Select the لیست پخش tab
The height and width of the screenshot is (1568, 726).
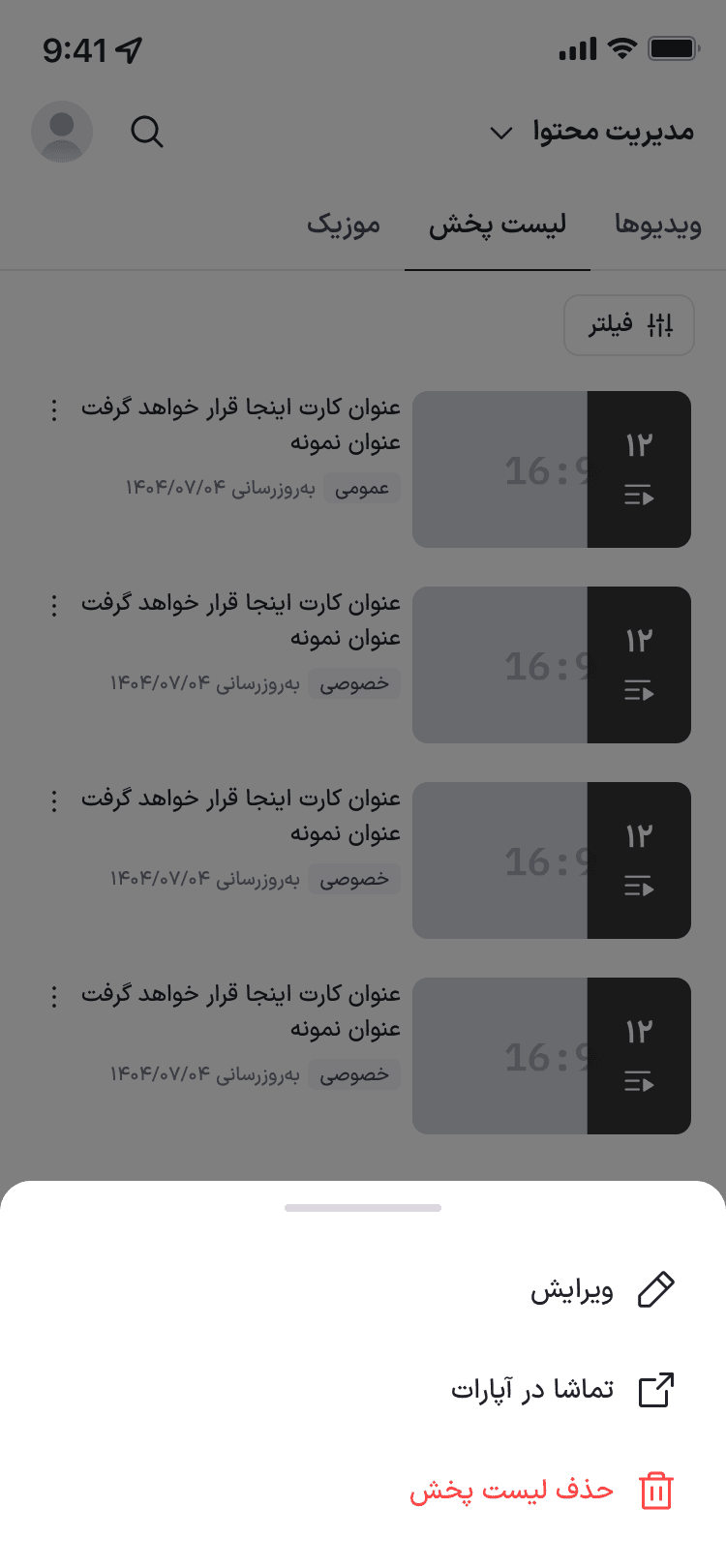[x=498, y=225]
